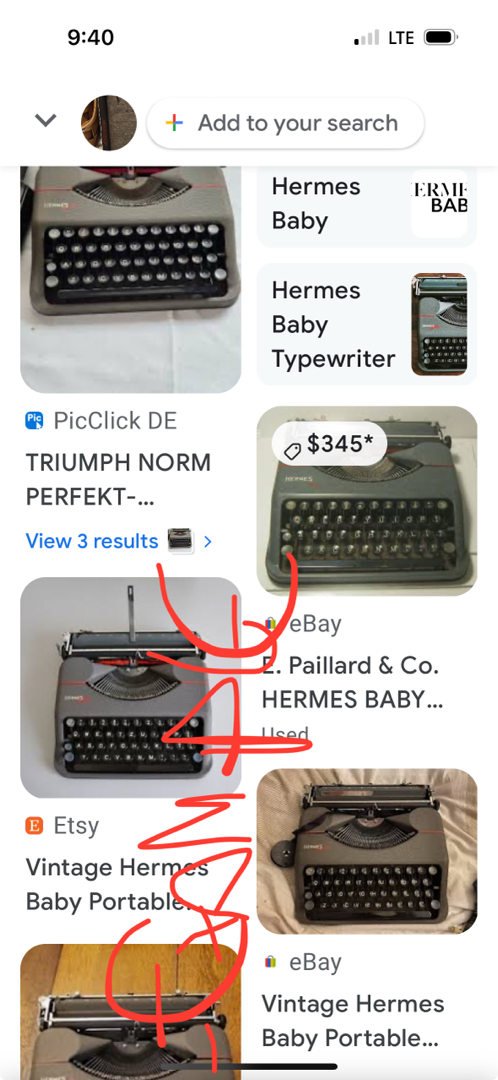
Task: Open the searched image thumbnail
Action: pos(109,123)
